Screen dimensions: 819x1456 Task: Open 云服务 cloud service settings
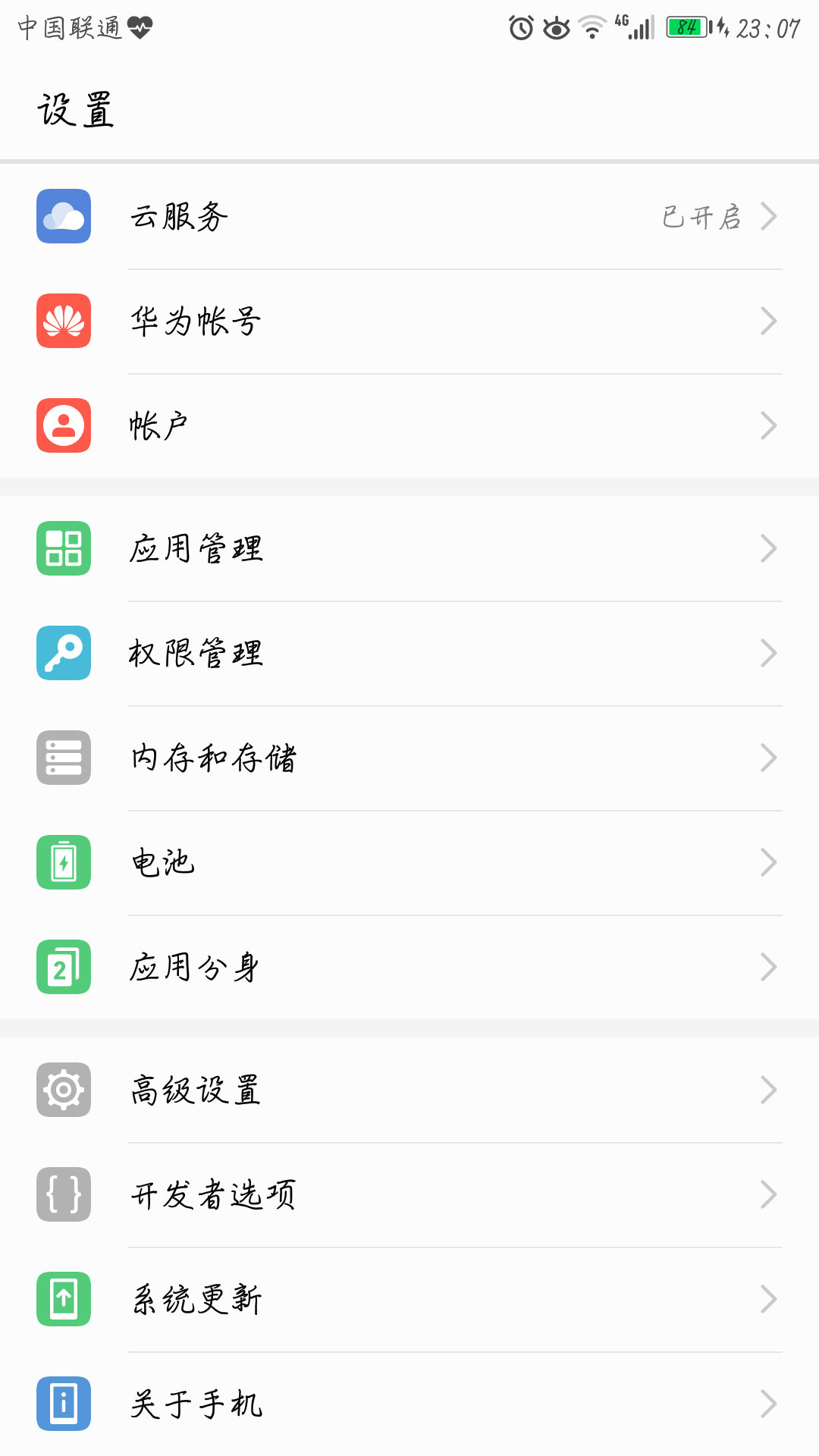(409, 217)
